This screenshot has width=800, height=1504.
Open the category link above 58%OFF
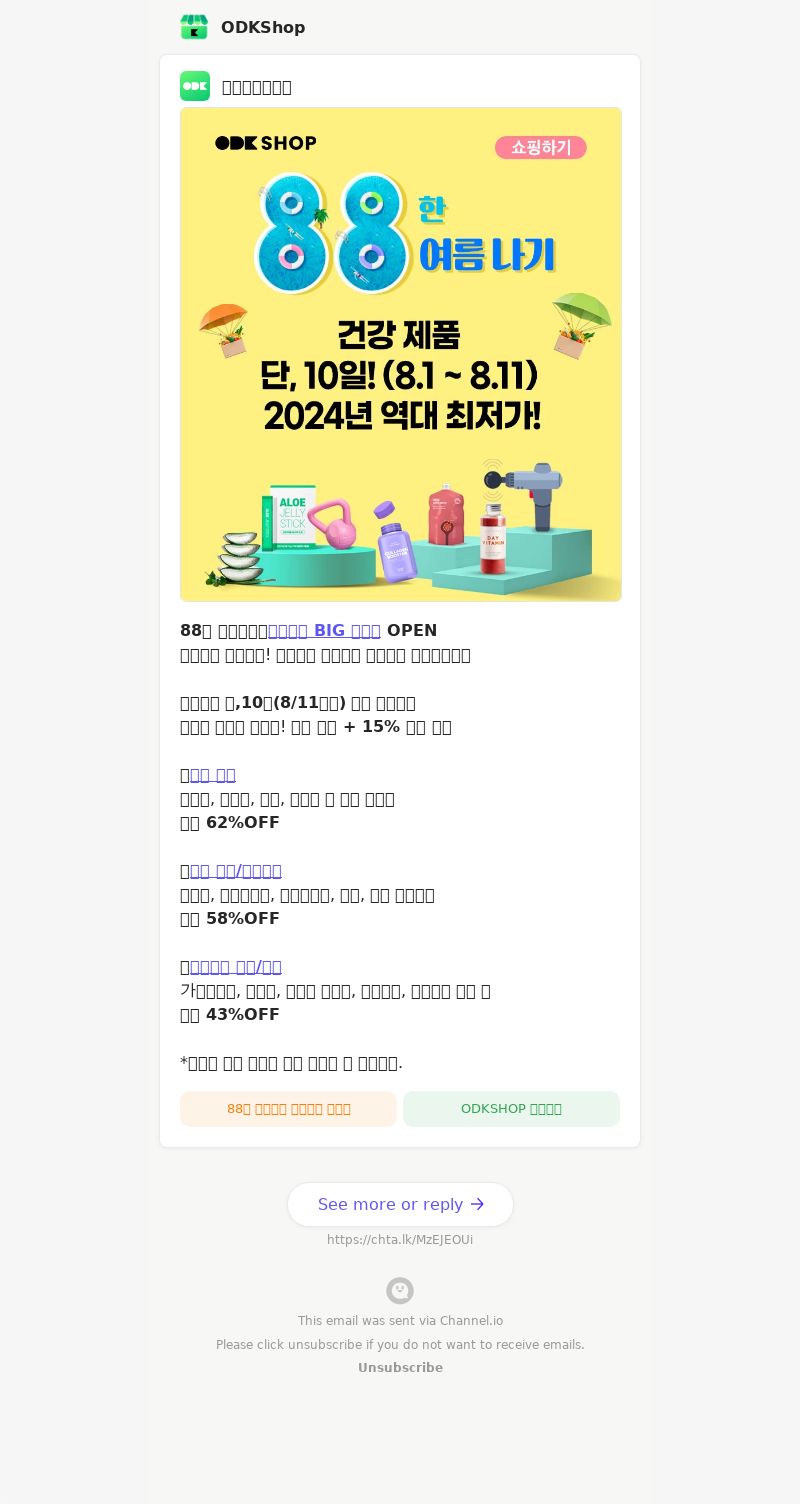(x=235, y=871)
